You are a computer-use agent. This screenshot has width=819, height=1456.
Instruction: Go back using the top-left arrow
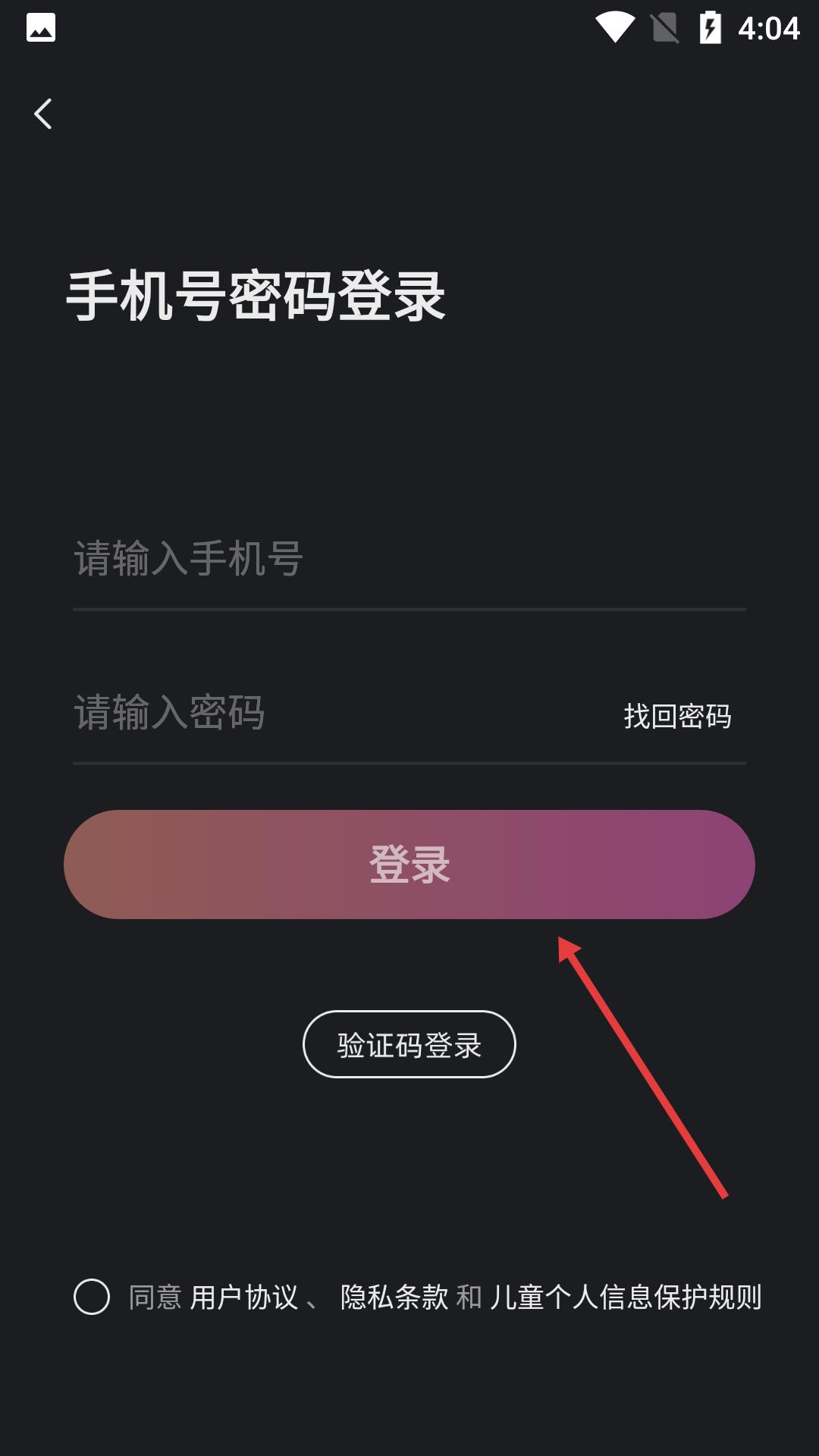click(x=43, y=115)
